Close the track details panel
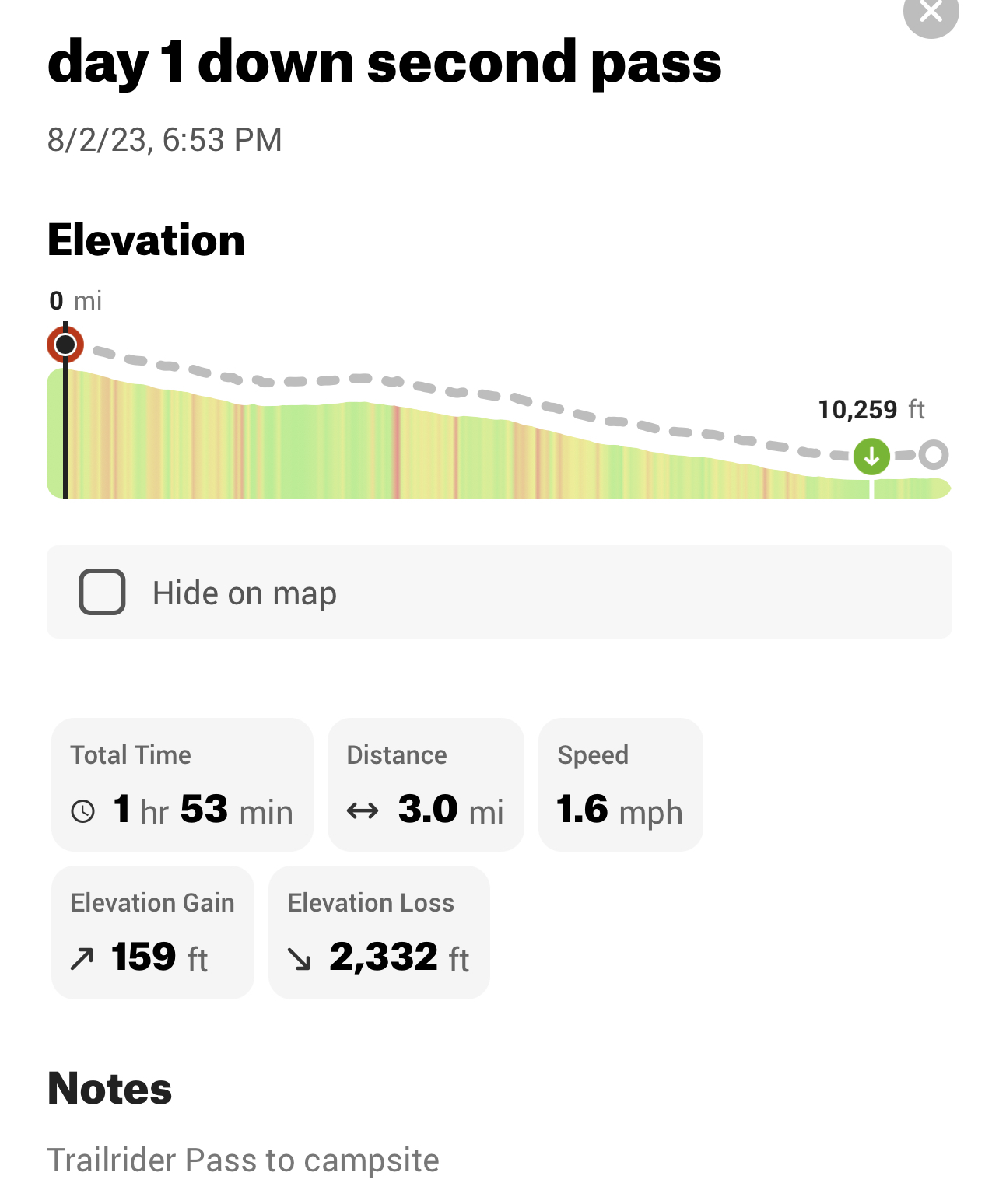This screenshot has width=999, height=1204. point(931,11)
